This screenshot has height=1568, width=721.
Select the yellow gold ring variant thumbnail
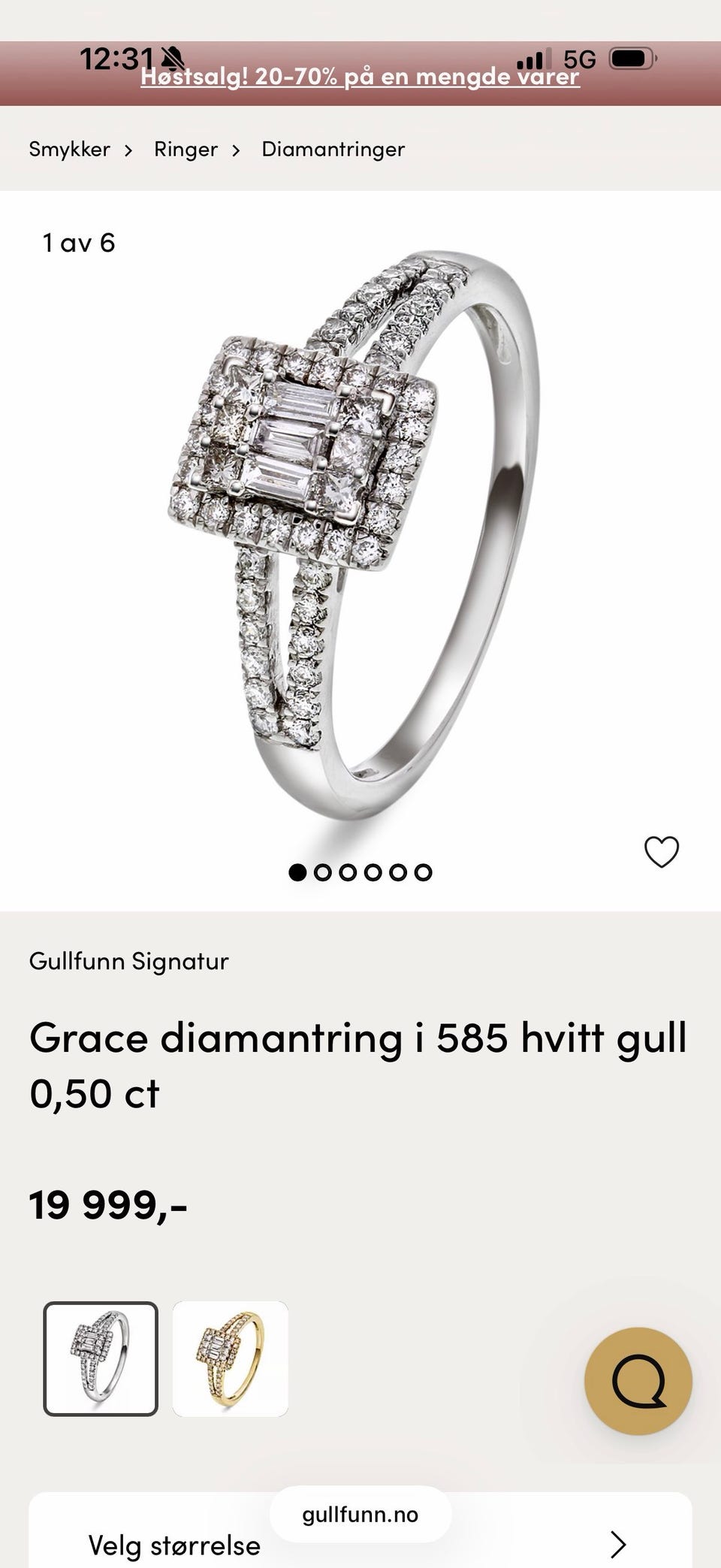click(x=231, y=1359)
